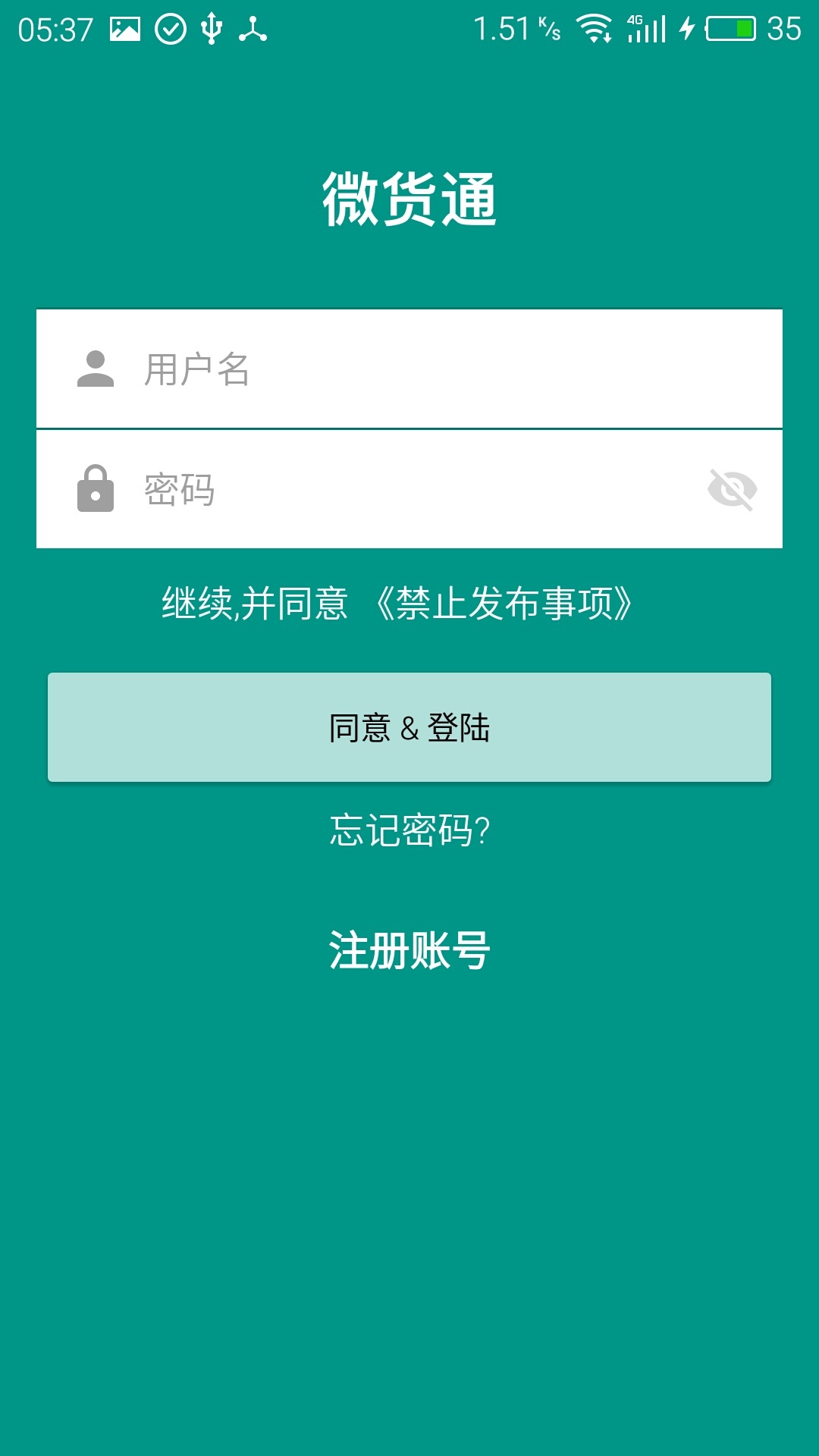Image resolution: width=819 pixels, height=1456 pixels.
Task: Tap the 同意 & 登陆 button
Action: point(409,727)
